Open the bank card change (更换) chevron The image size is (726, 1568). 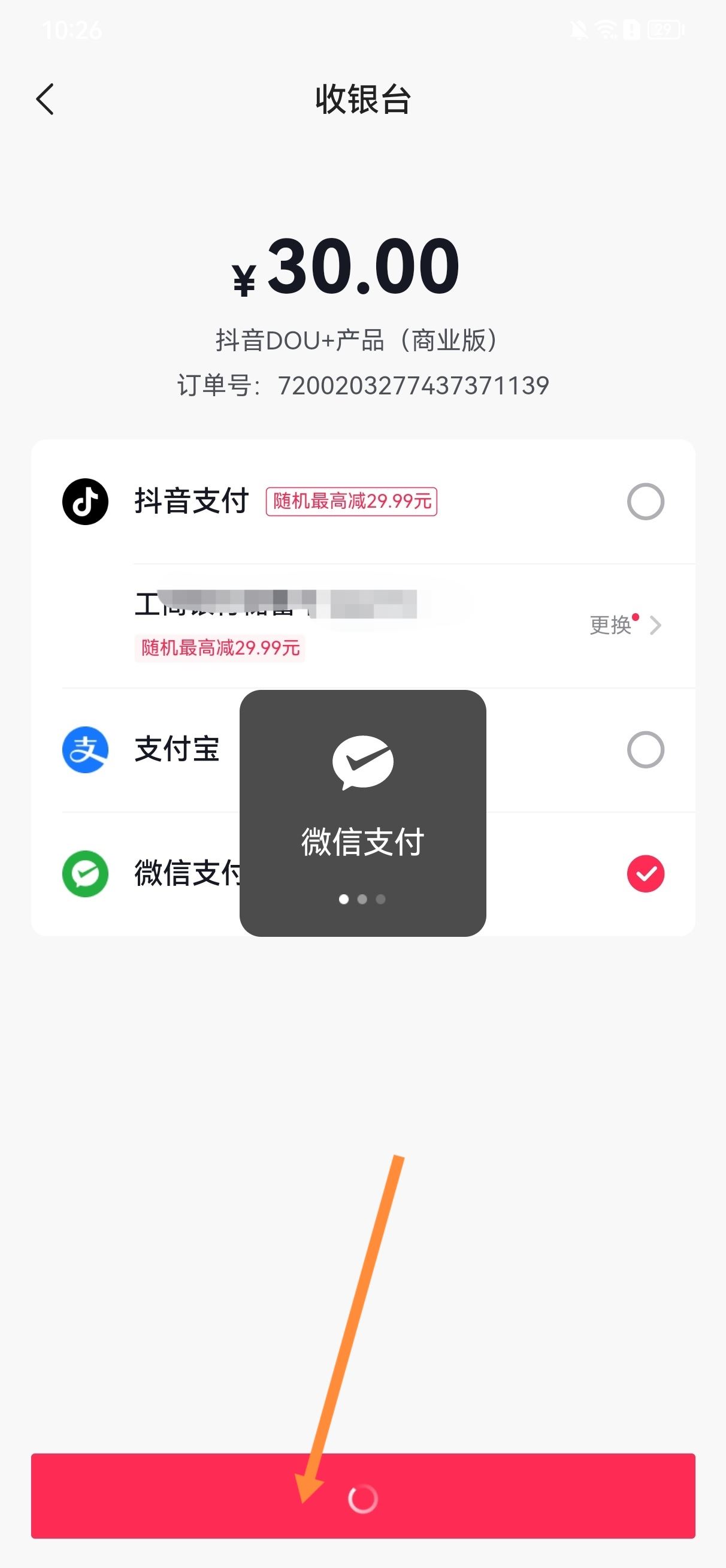click(655, 626)
